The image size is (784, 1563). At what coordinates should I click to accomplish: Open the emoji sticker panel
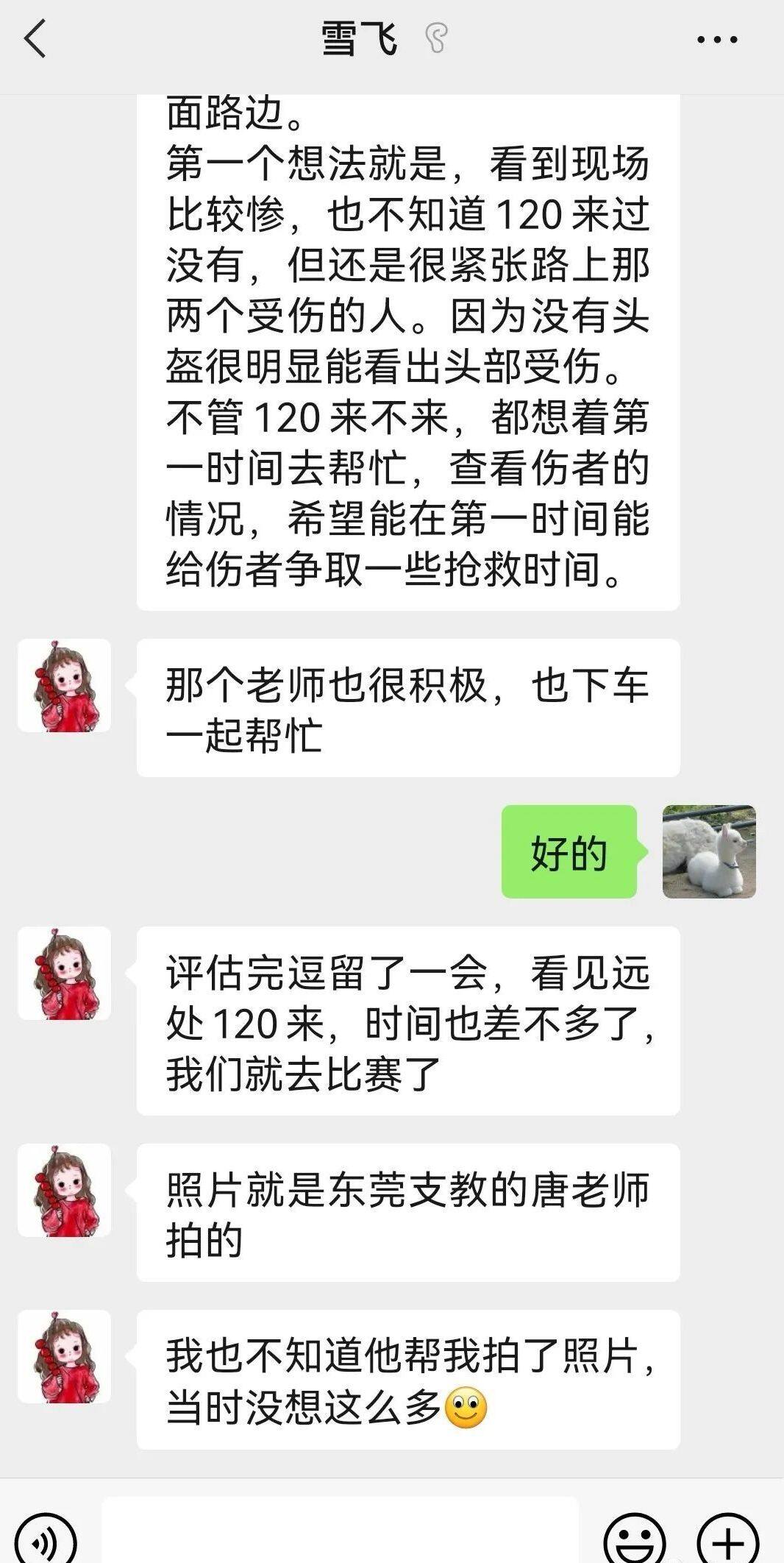coord(634,1538)
